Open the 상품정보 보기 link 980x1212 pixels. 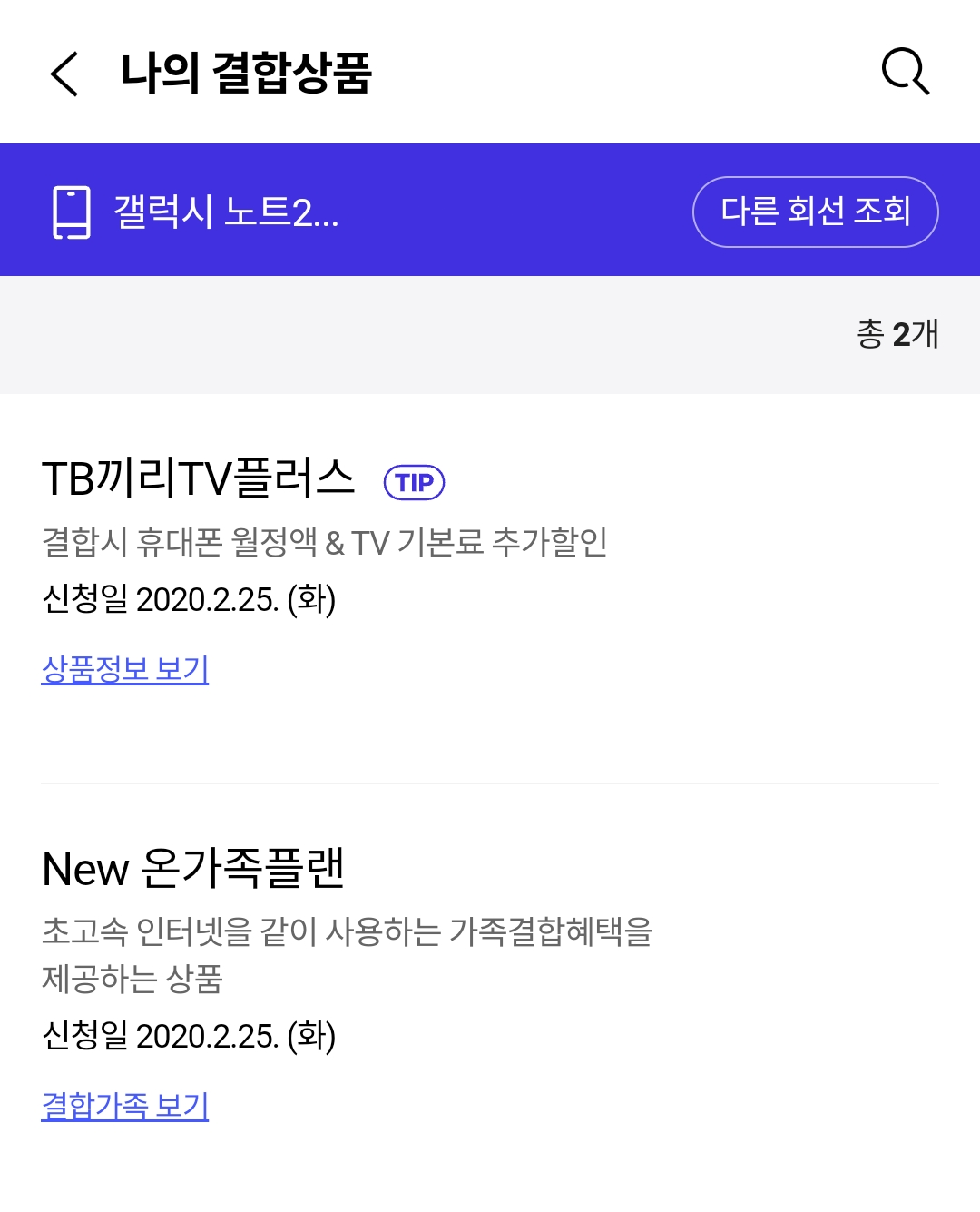click(125, 669)
